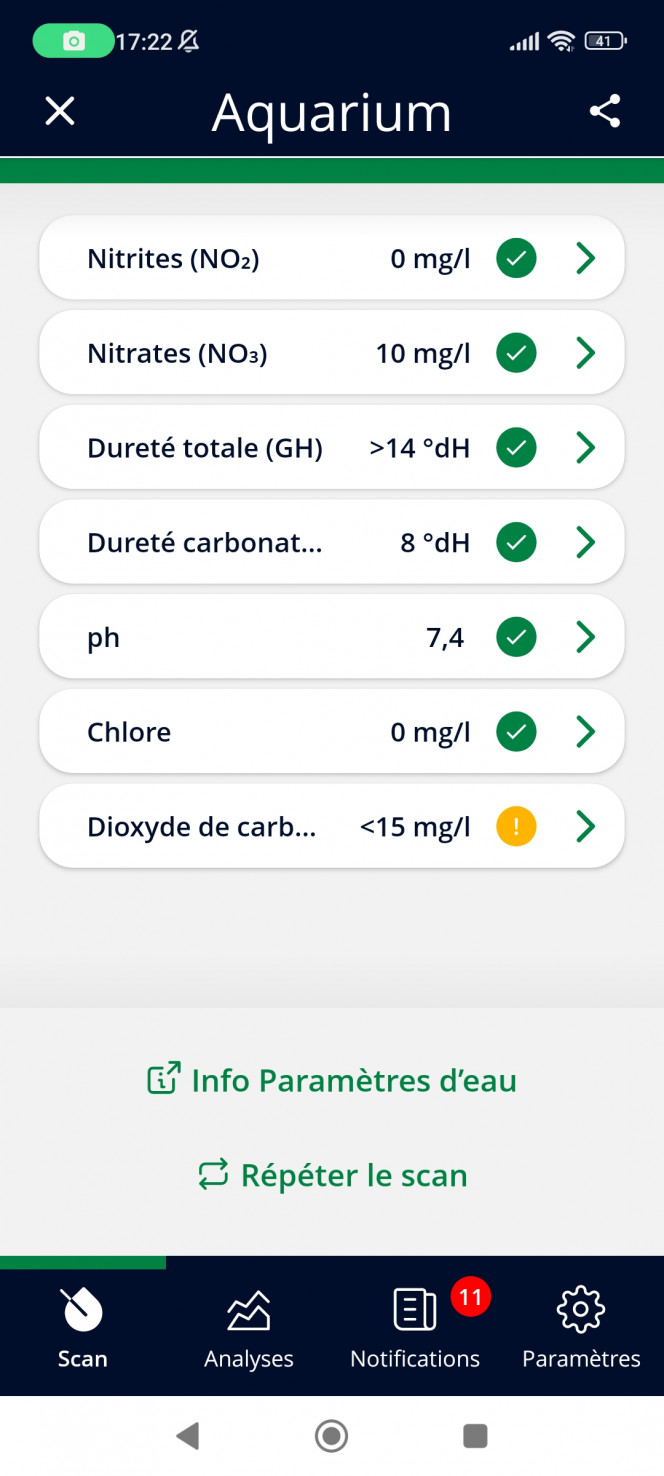This screenshot has height=1476, width=664.
Task: Open Info Paramètres d'eau link
Action: point(332,1080)
